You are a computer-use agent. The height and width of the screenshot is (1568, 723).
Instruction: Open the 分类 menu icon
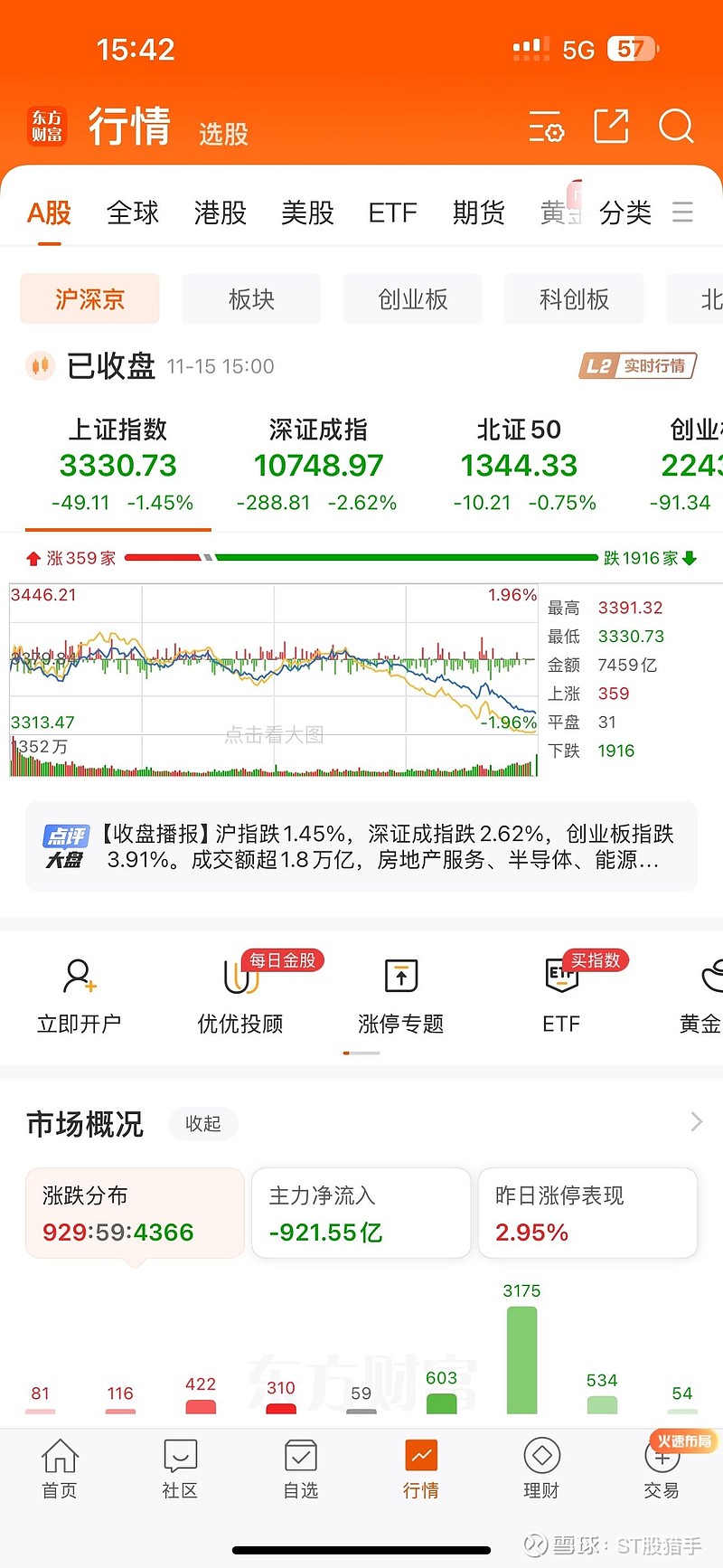pos(683,213)
